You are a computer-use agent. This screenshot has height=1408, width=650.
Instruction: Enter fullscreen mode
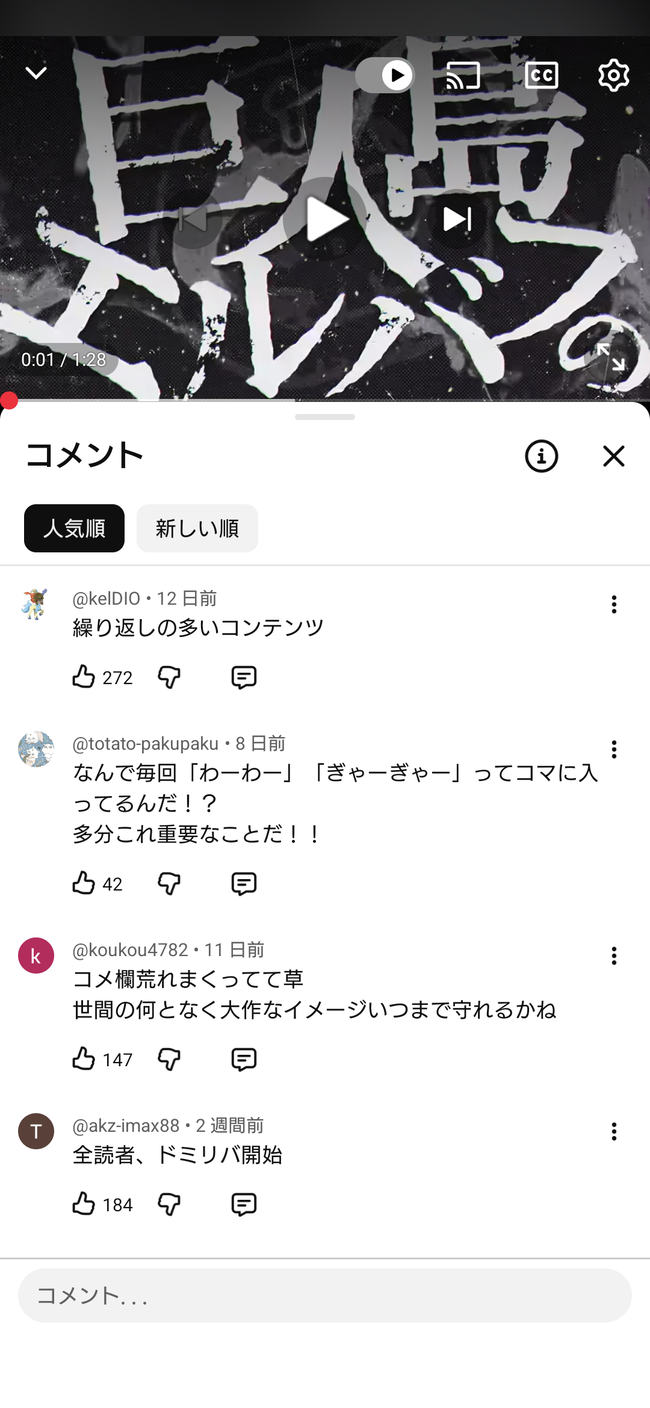point(611,357)
